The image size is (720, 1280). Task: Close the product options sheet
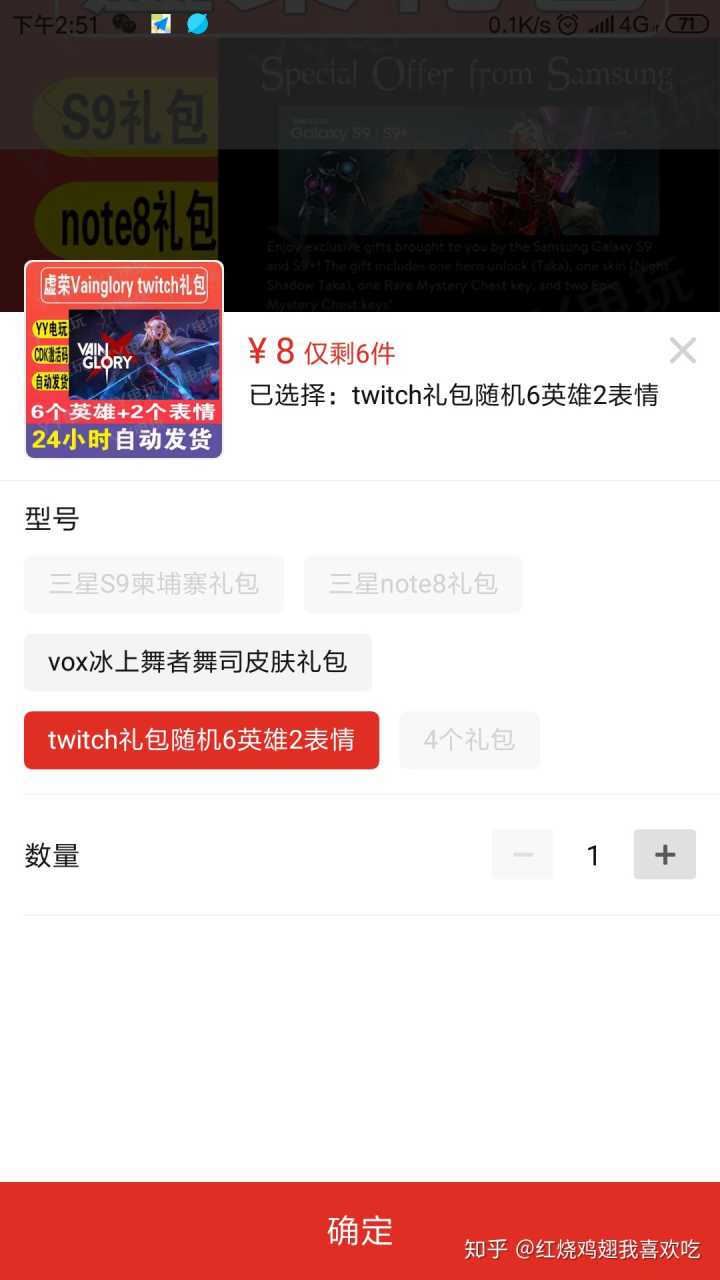pyautogui.click(x=682, y=350)
